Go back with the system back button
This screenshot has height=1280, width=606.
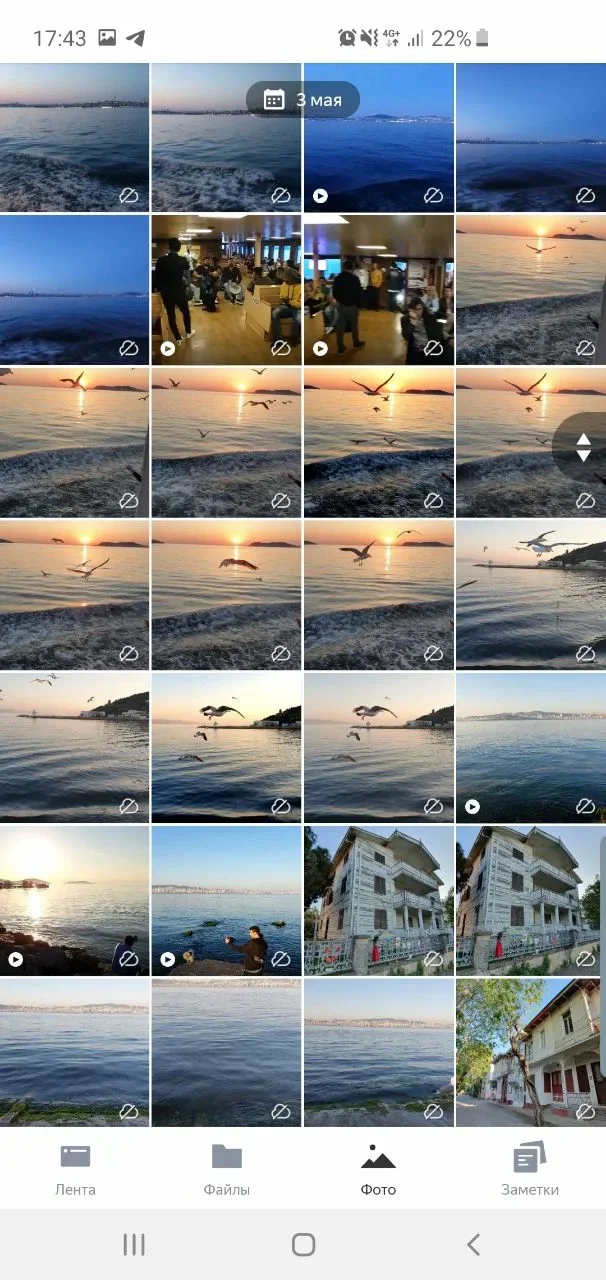[x=473, y=1244]
